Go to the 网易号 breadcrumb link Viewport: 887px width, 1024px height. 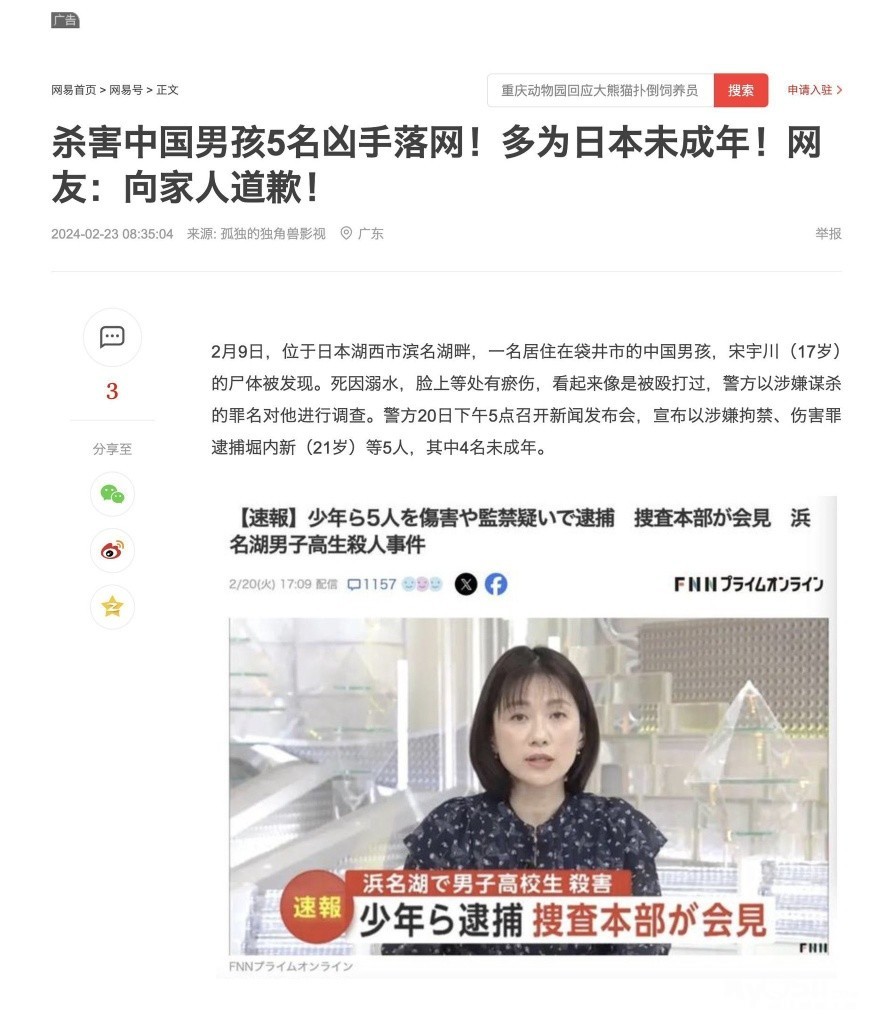125,90
